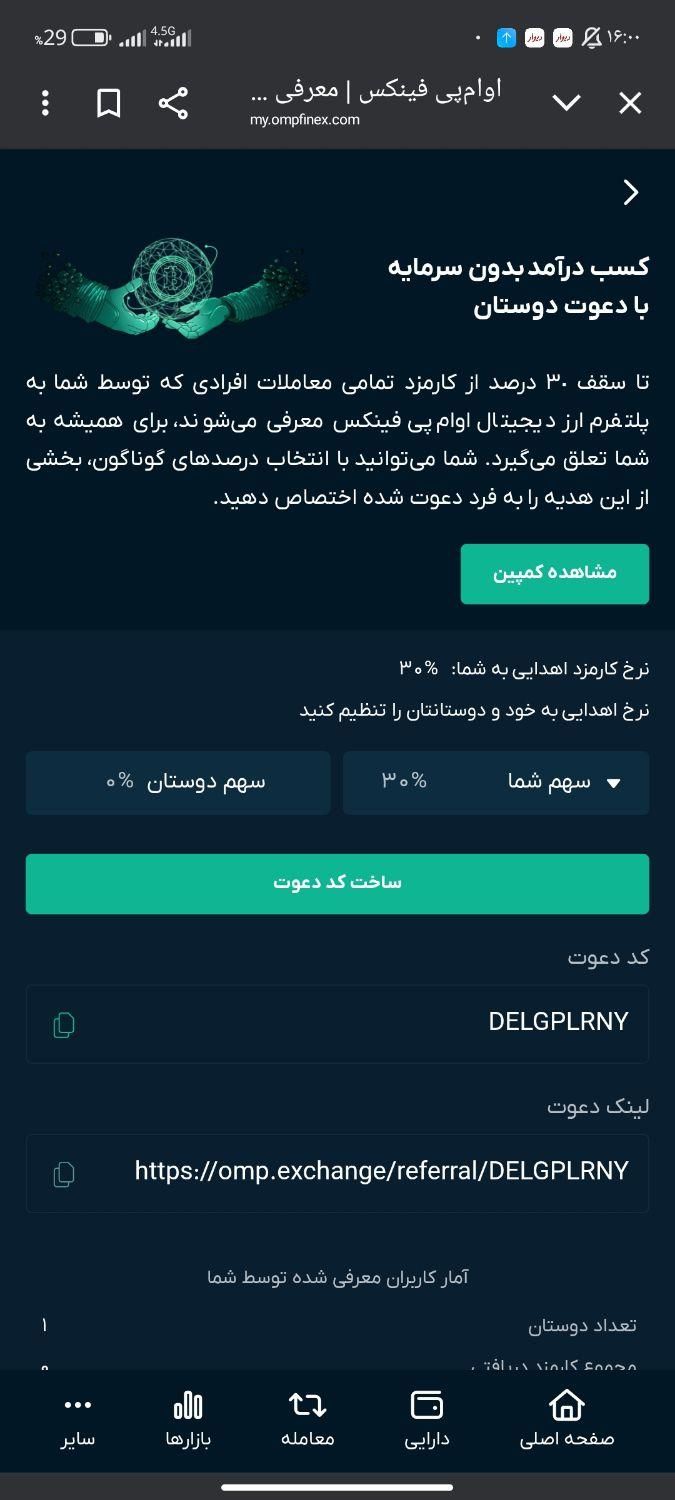Viewport: 675px width, 1500px height.
Task: Open the browser overflow menu
Action: click(x=45, y=103)
